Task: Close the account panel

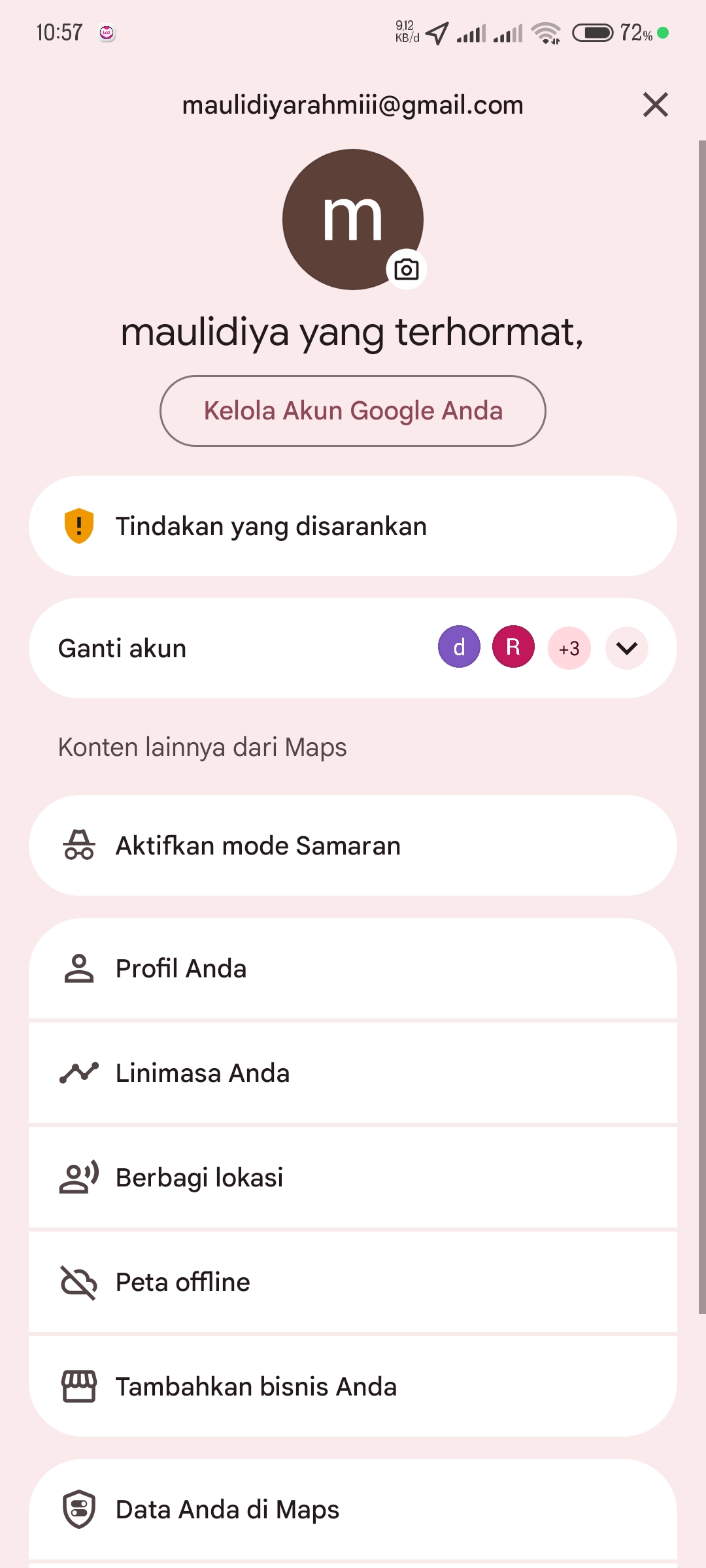Action: pos(655,105)
